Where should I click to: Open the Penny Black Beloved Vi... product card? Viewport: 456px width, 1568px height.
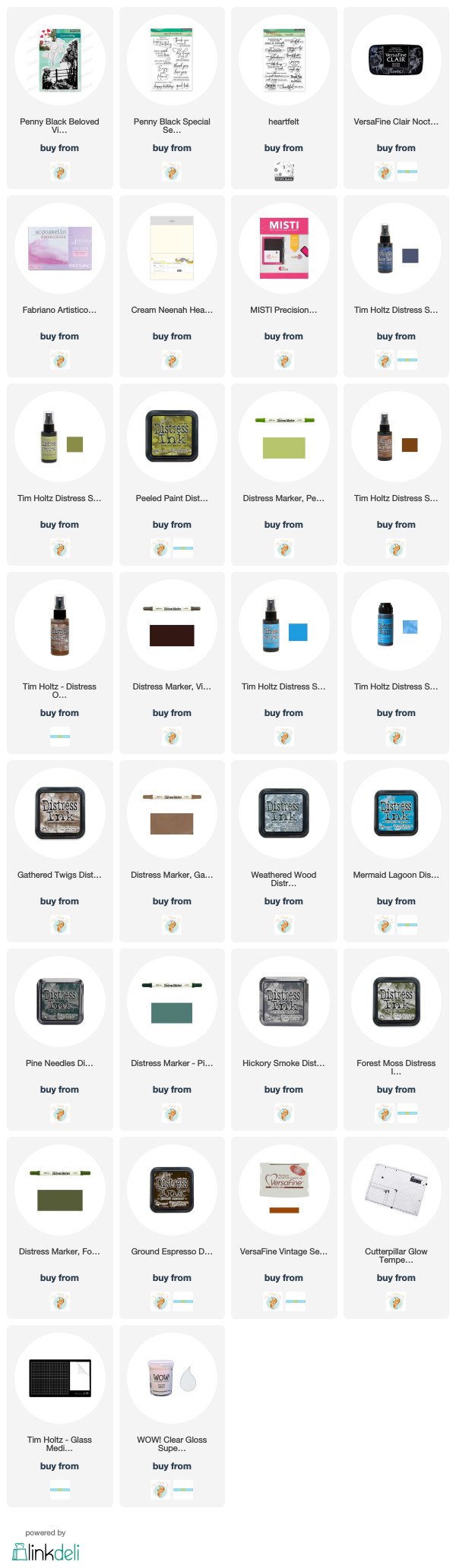[x=59, y=61]
